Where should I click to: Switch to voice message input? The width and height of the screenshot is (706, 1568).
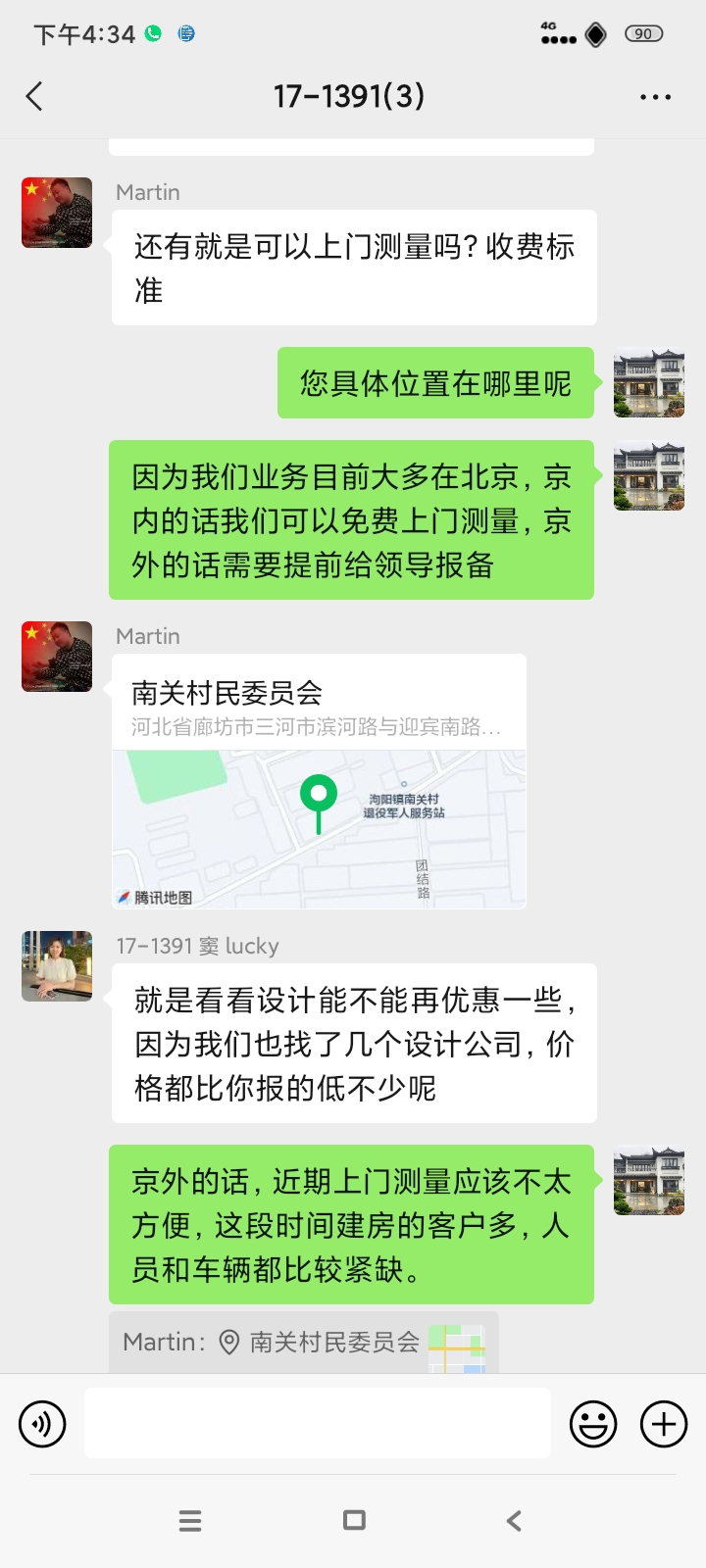tap(42, 1424)
